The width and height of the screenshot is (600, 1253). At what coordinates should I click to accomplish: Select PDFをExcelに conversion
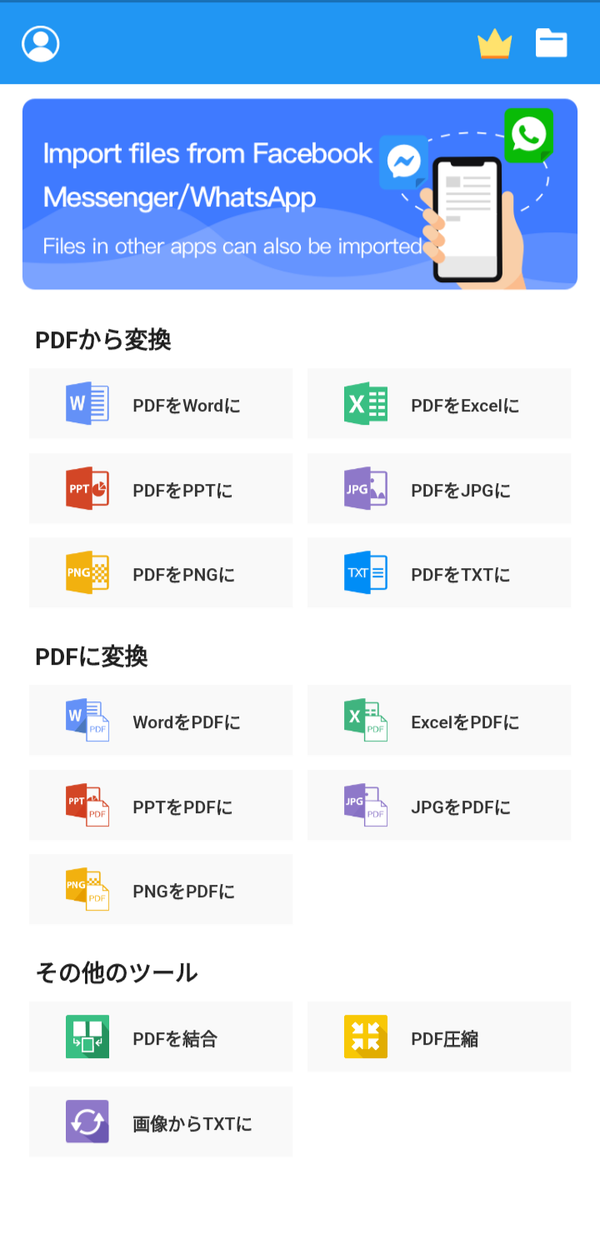click(x=439, y=403)
